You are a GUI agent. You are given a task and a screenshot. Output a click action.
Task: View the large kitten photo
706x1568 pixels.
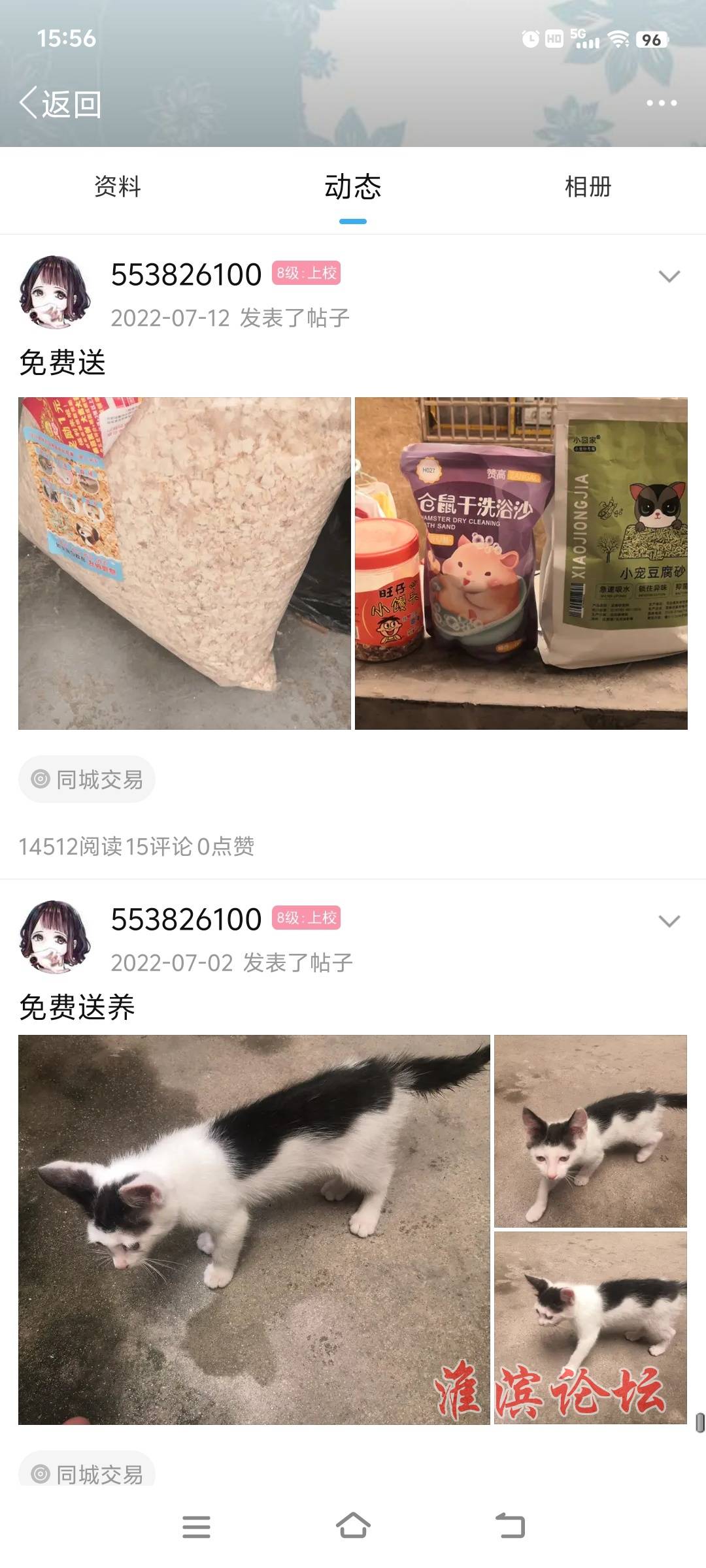click(x=254, y=1230)
